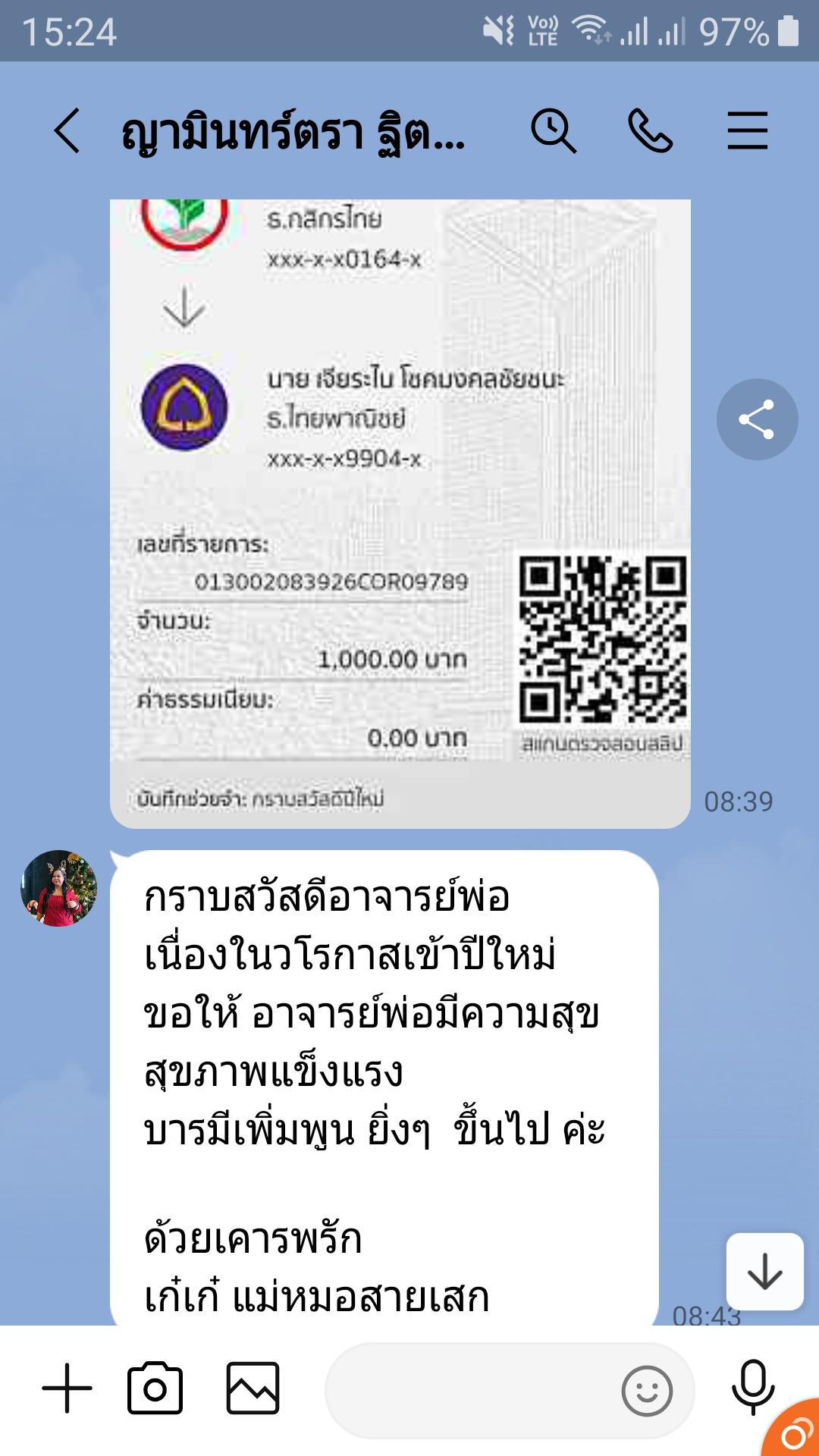Open the sticker and emoji panel

(x=646, y=1391)
